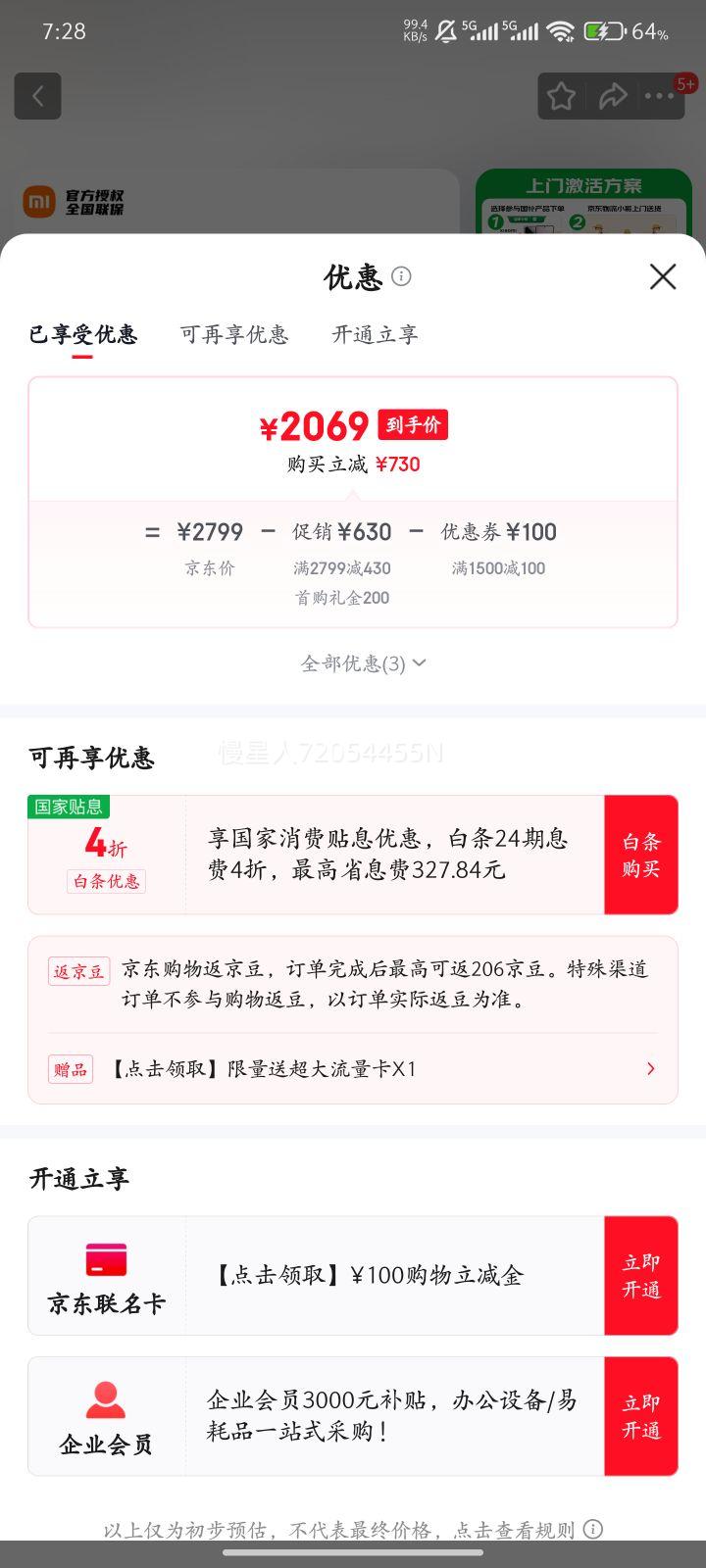The height and width of the screenshot is (1568, 706).
Task: Expand 全部优惠(3) to view all discounts
Action: pos(353,662)
